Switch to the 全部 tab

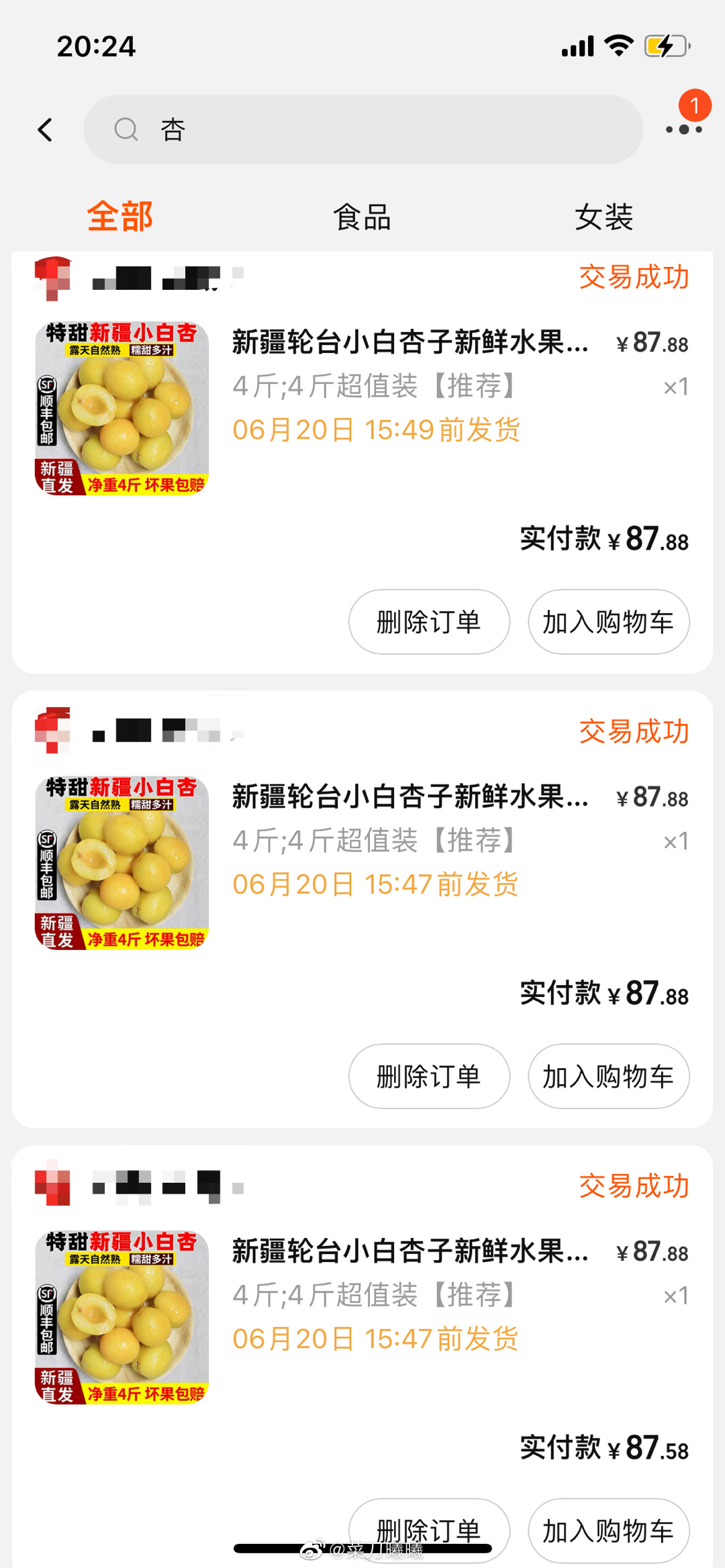click(x=120, y=217)
